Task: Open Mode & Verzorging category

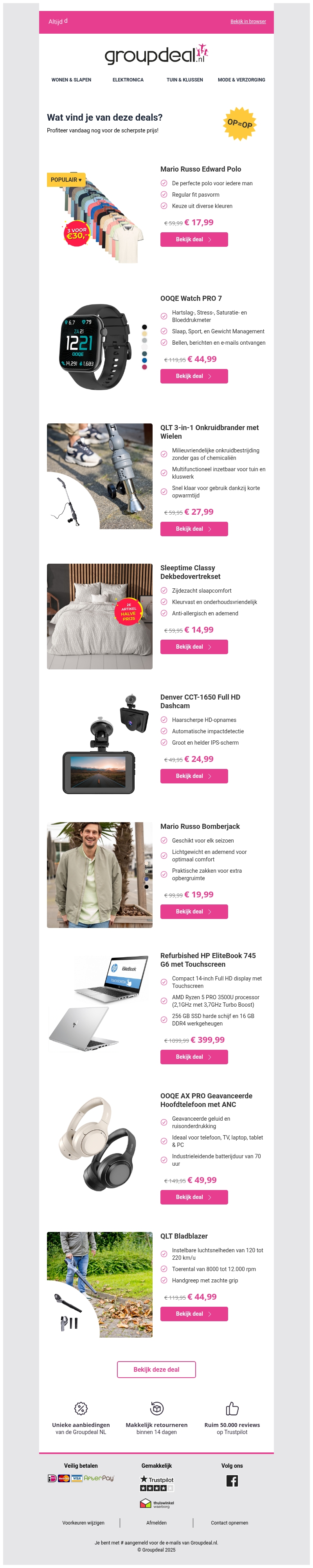Action: tap(241, 80)
